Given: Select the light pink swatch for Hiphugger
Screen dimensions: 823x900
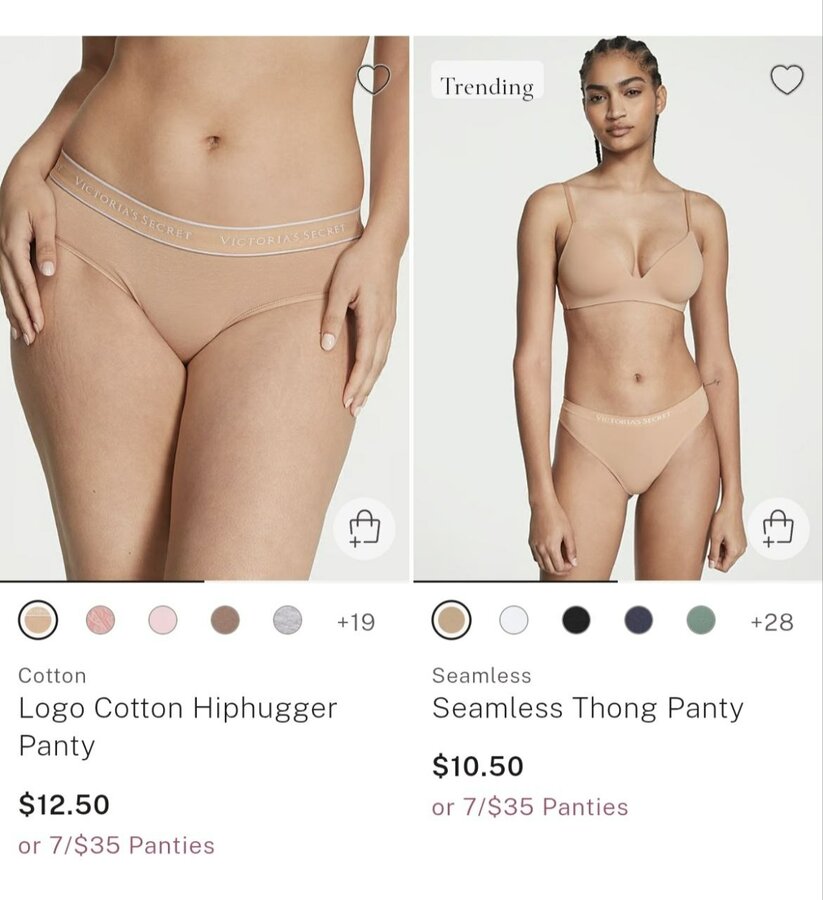Looking at the screenshot, I should click(163, 620).
